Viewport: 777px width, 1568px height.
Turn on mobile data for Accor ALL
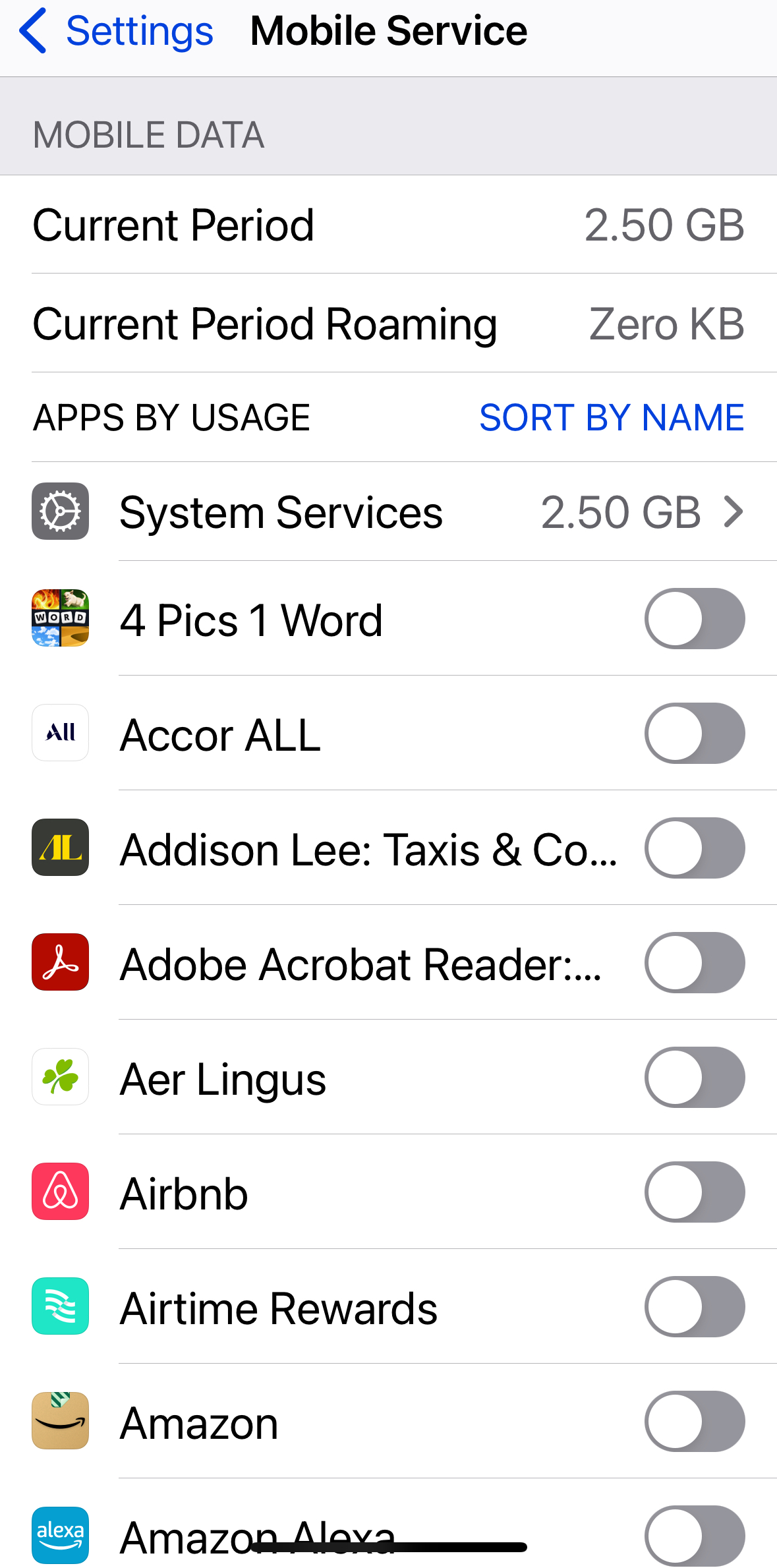pyautogui.click(x=694, y=734)
